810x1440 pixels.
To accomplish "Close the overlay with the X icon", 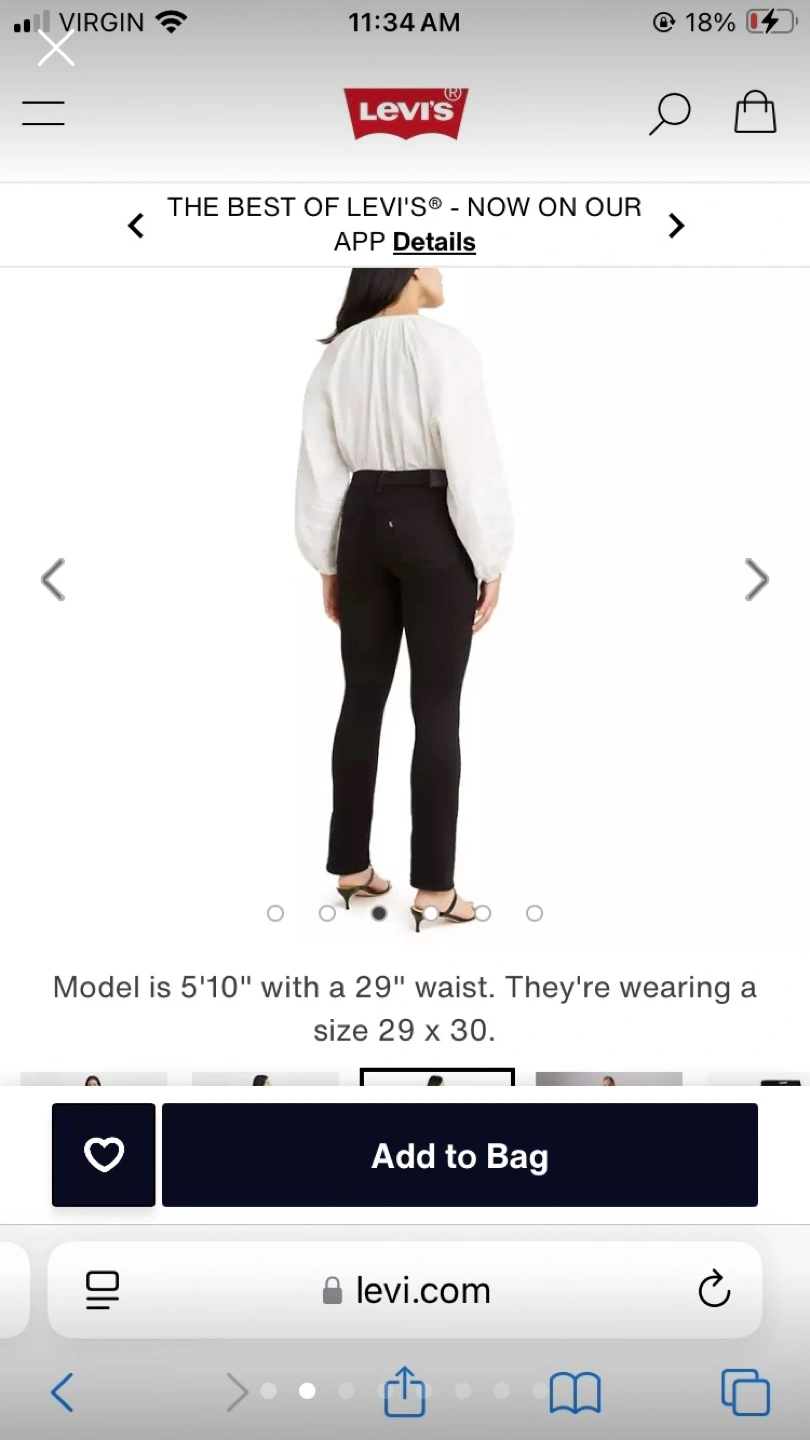I will (56, 47).
